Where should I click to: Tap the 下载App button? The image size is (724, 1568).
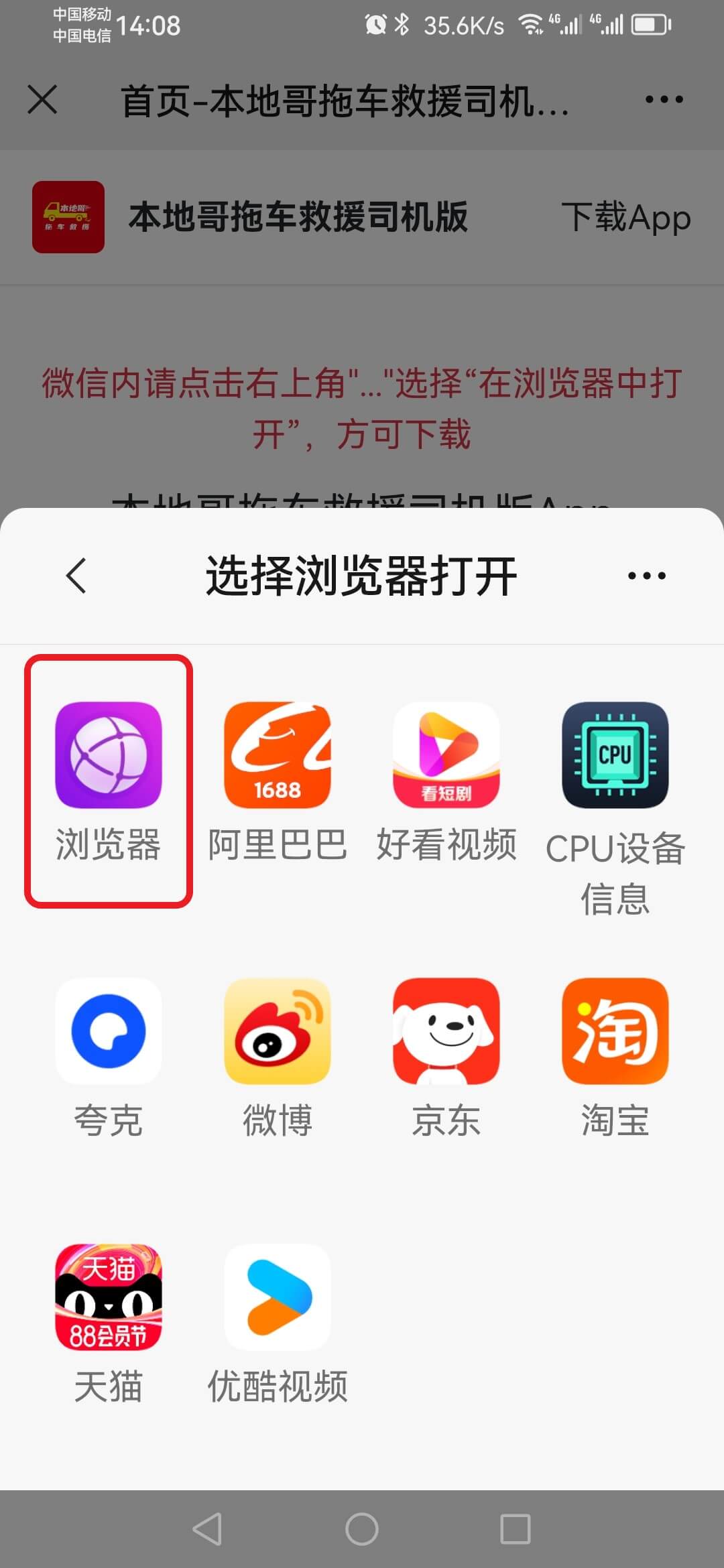click(x=625, y=217)
